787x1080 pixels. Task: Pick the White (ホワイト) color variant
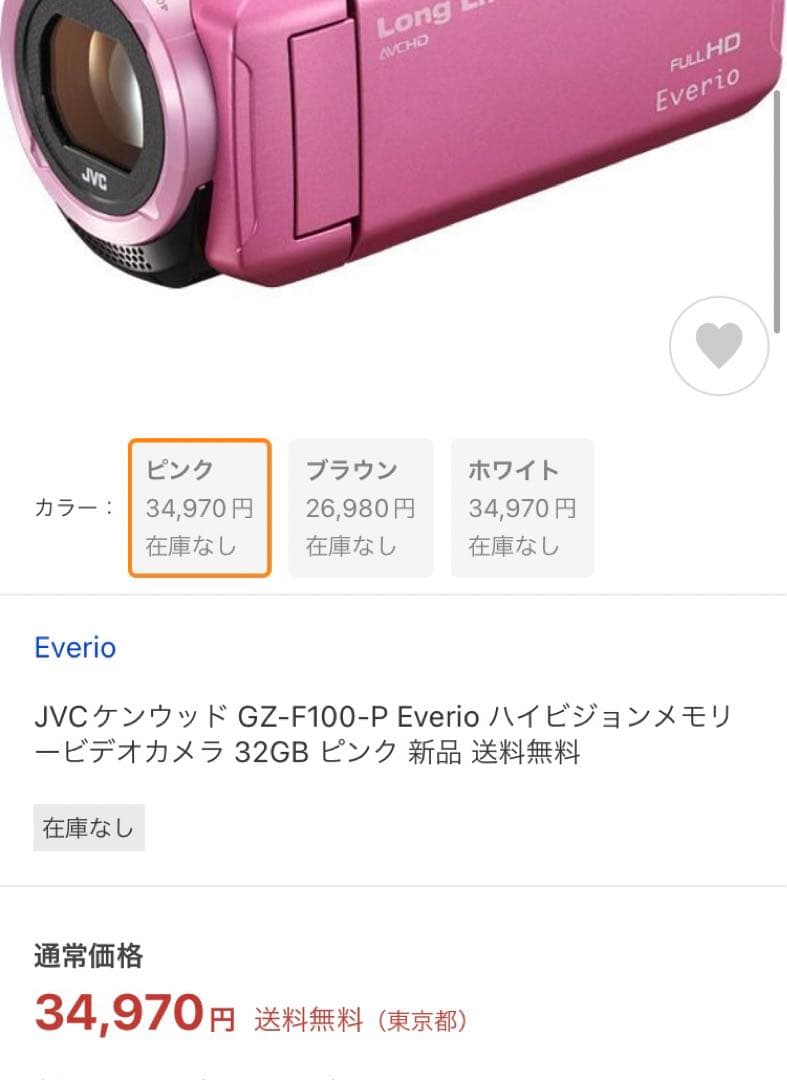click(x=520, y=508)
